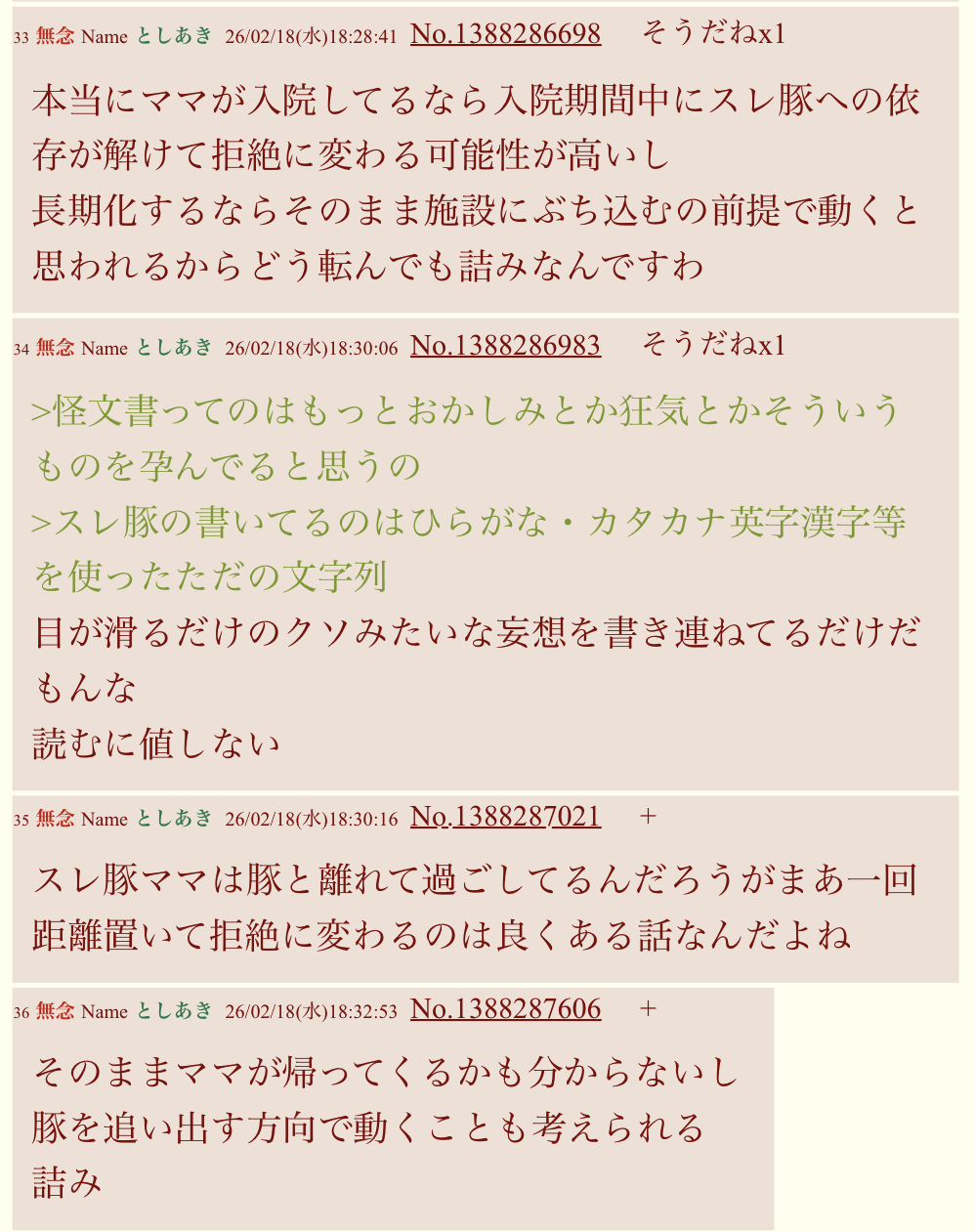Open post link No.1388286983

(505, 346)
